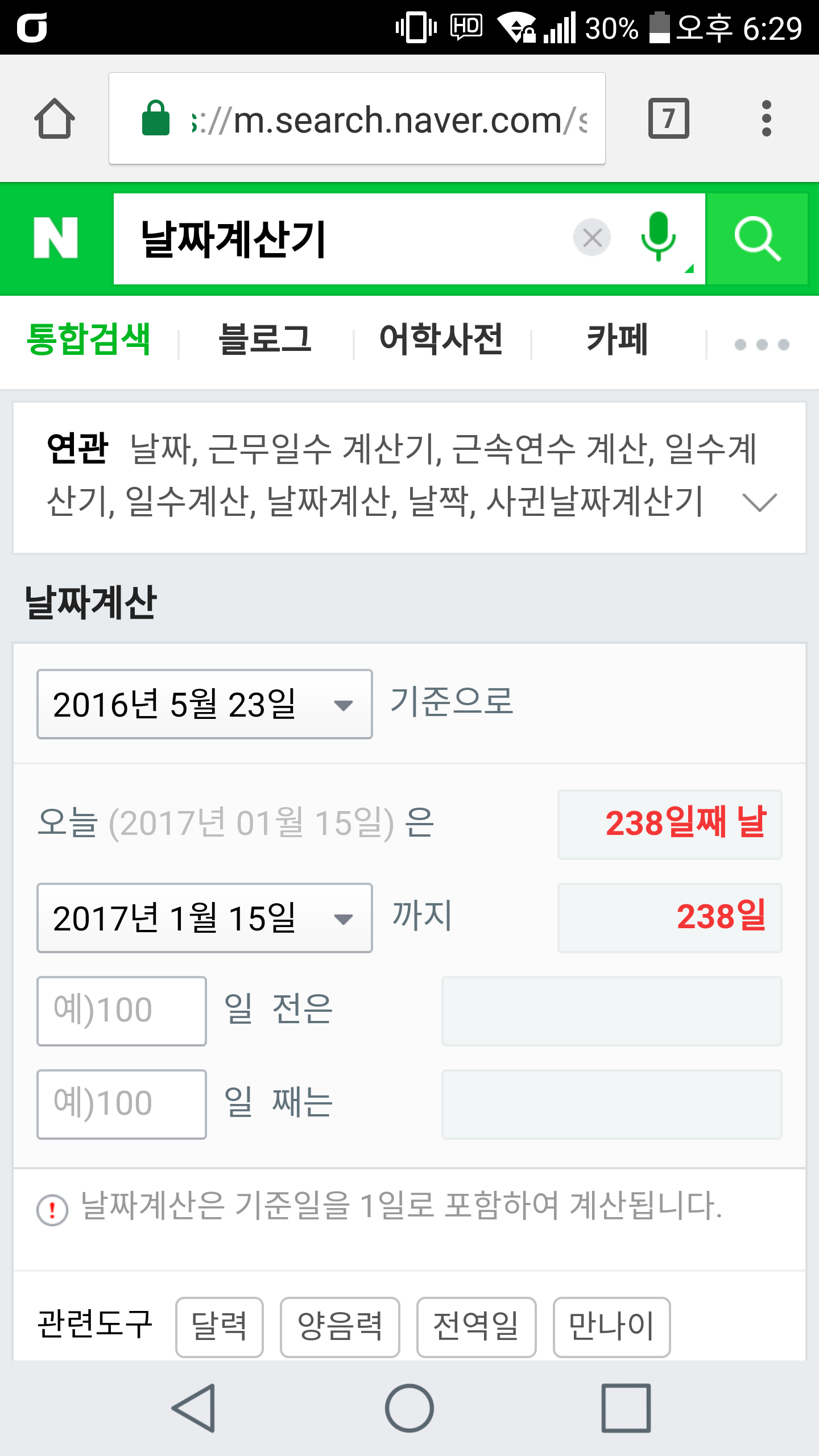Viewport: 819px width, 1456px height.
Task: Open the browser tab switcher showing 7
Action: 669,118
